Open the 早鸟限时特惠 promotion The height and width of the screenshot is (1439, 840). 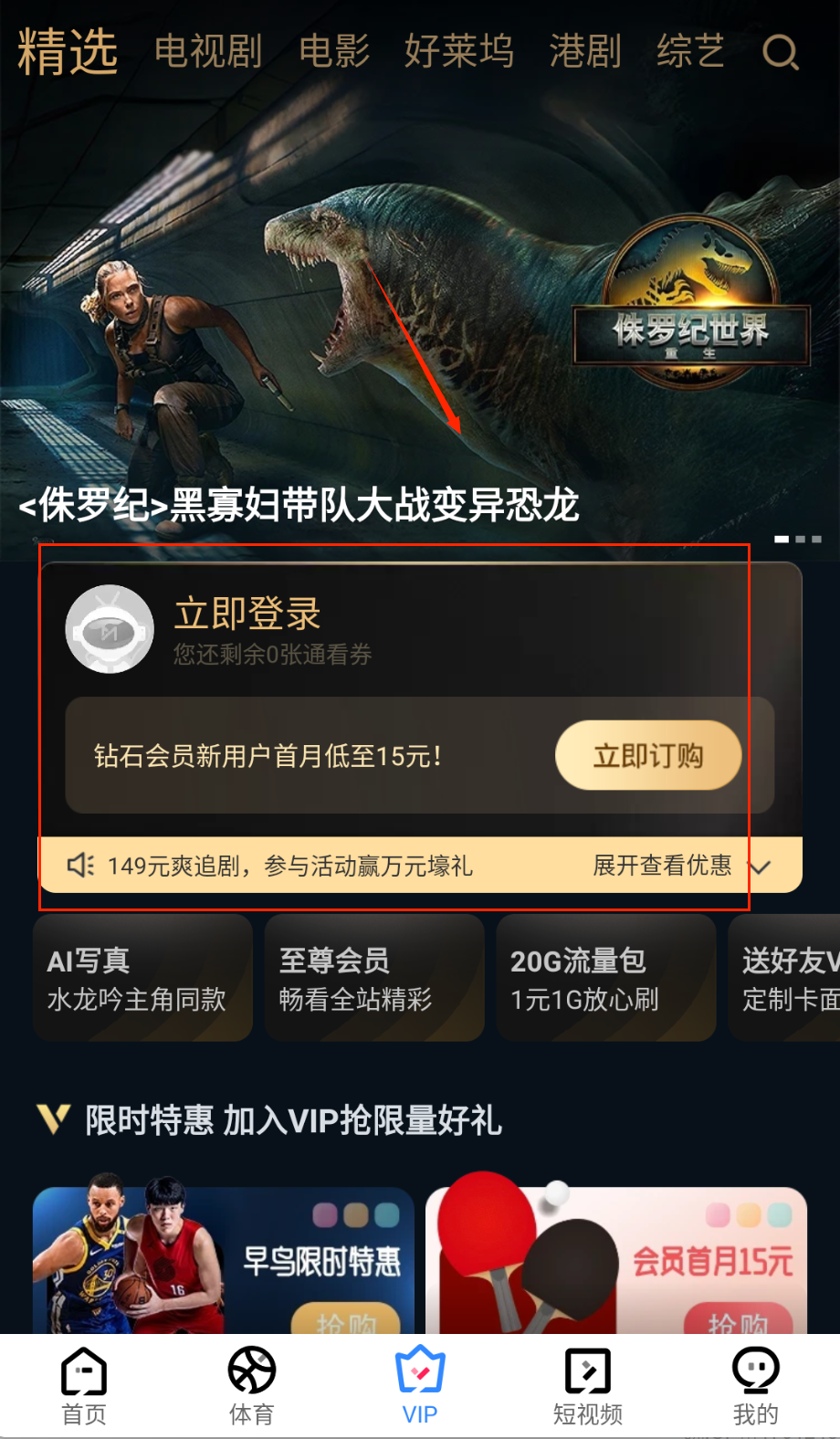tap(224, 1262)
